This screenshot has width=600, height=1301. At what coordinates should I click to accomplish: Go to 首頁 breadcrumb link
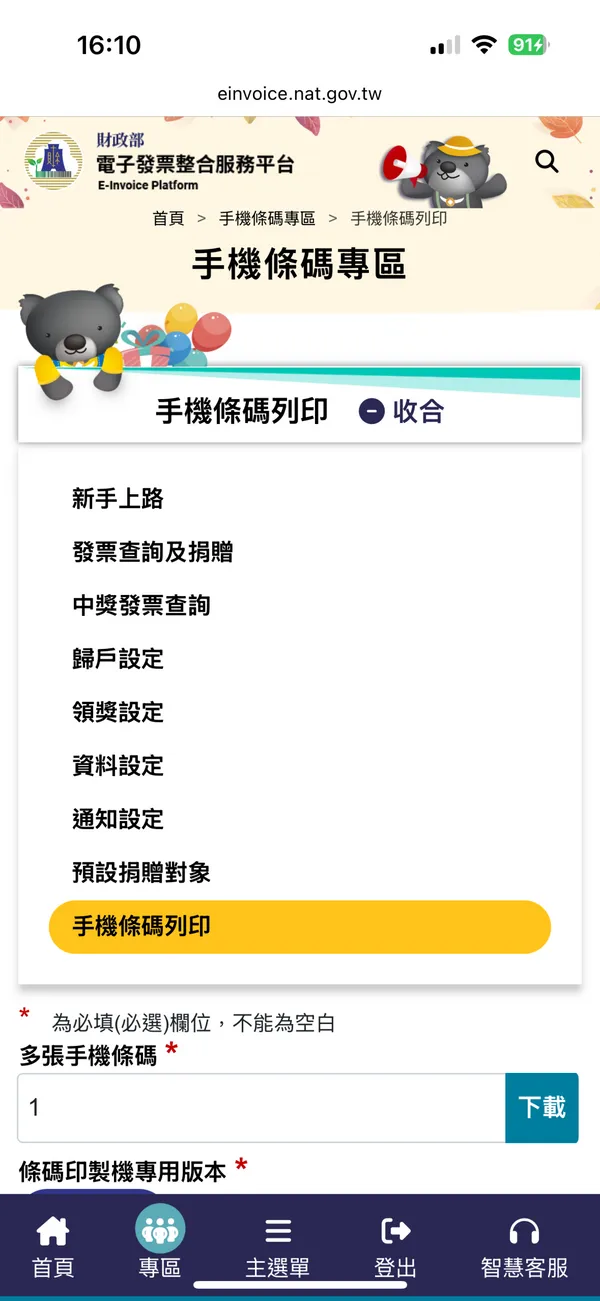168,218
